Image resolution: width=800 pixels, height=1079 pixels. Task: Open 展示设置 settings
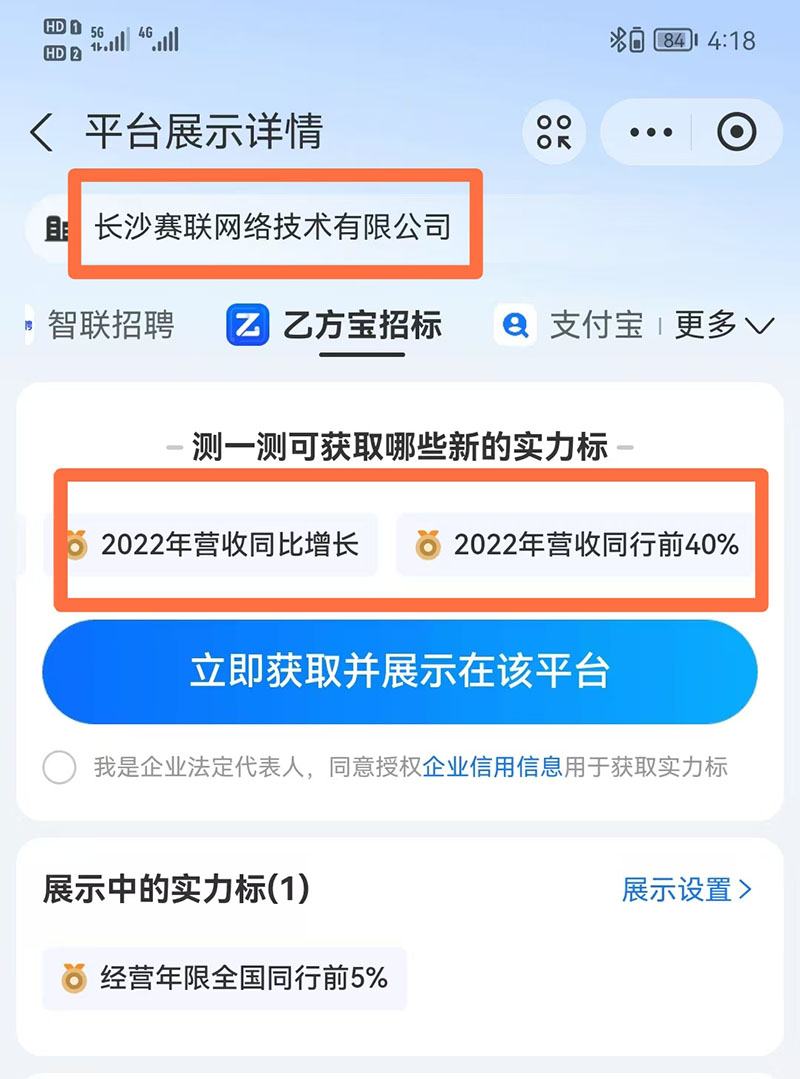pyautogui.click(x=686, y=889)
